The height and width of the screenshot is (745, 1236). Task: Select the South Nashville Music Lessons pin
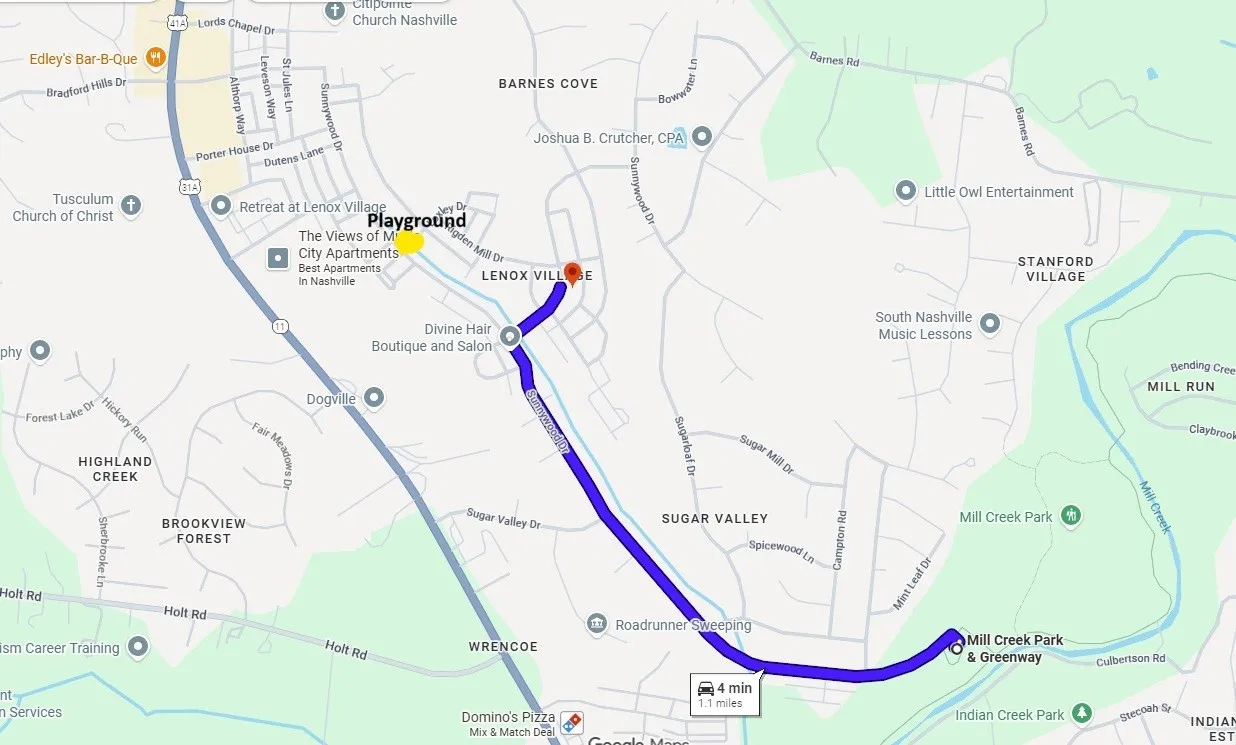(x=990, y=324)
